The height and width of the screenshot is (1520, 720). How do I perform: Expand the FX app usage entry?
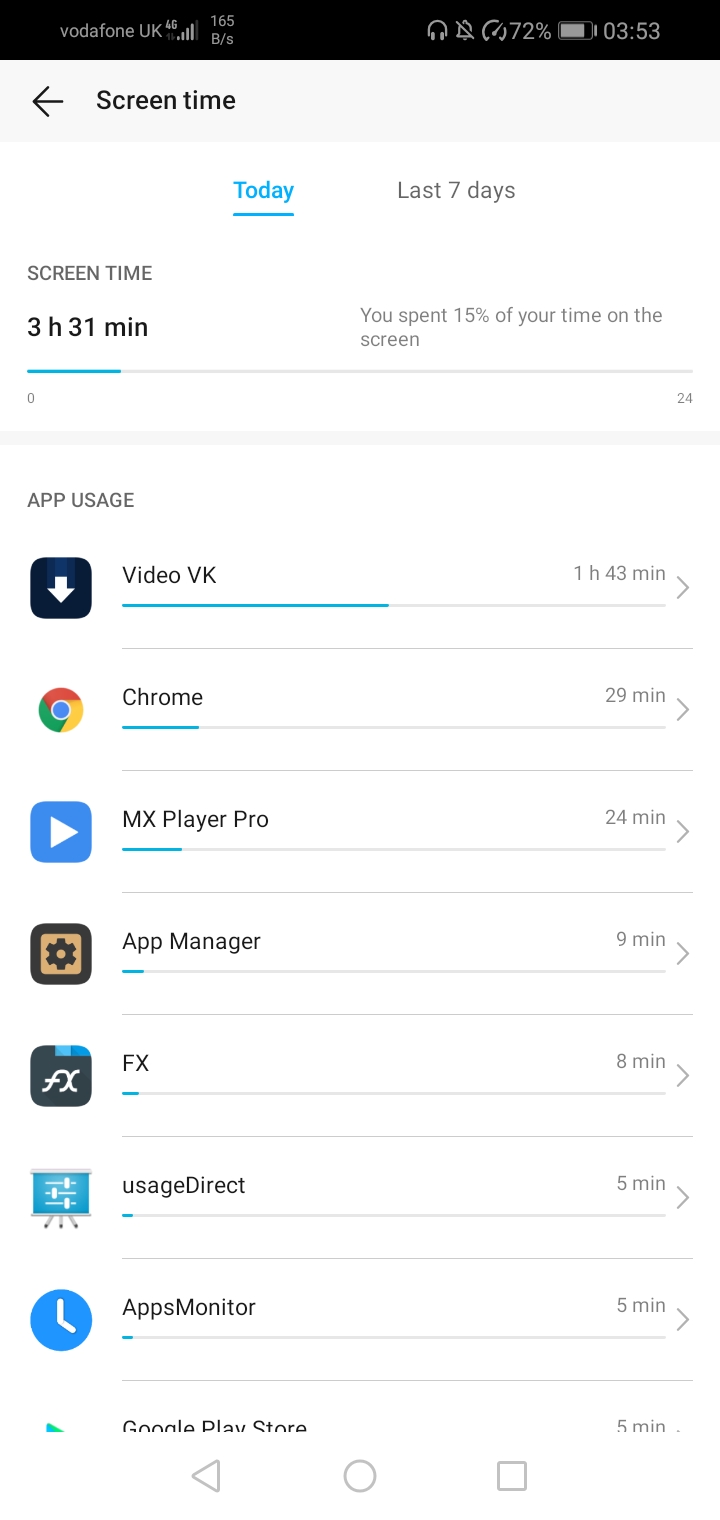pos(683,1076)
